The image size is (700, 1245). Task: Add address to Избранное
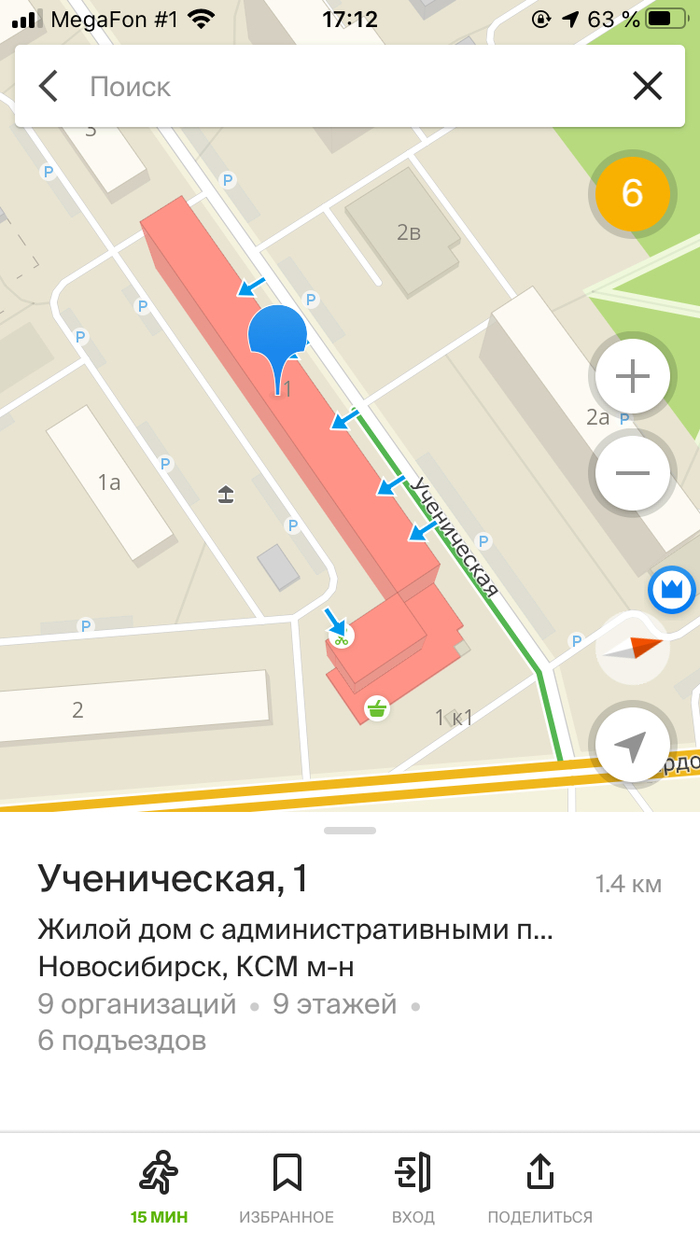click(x=286, y=1186)
